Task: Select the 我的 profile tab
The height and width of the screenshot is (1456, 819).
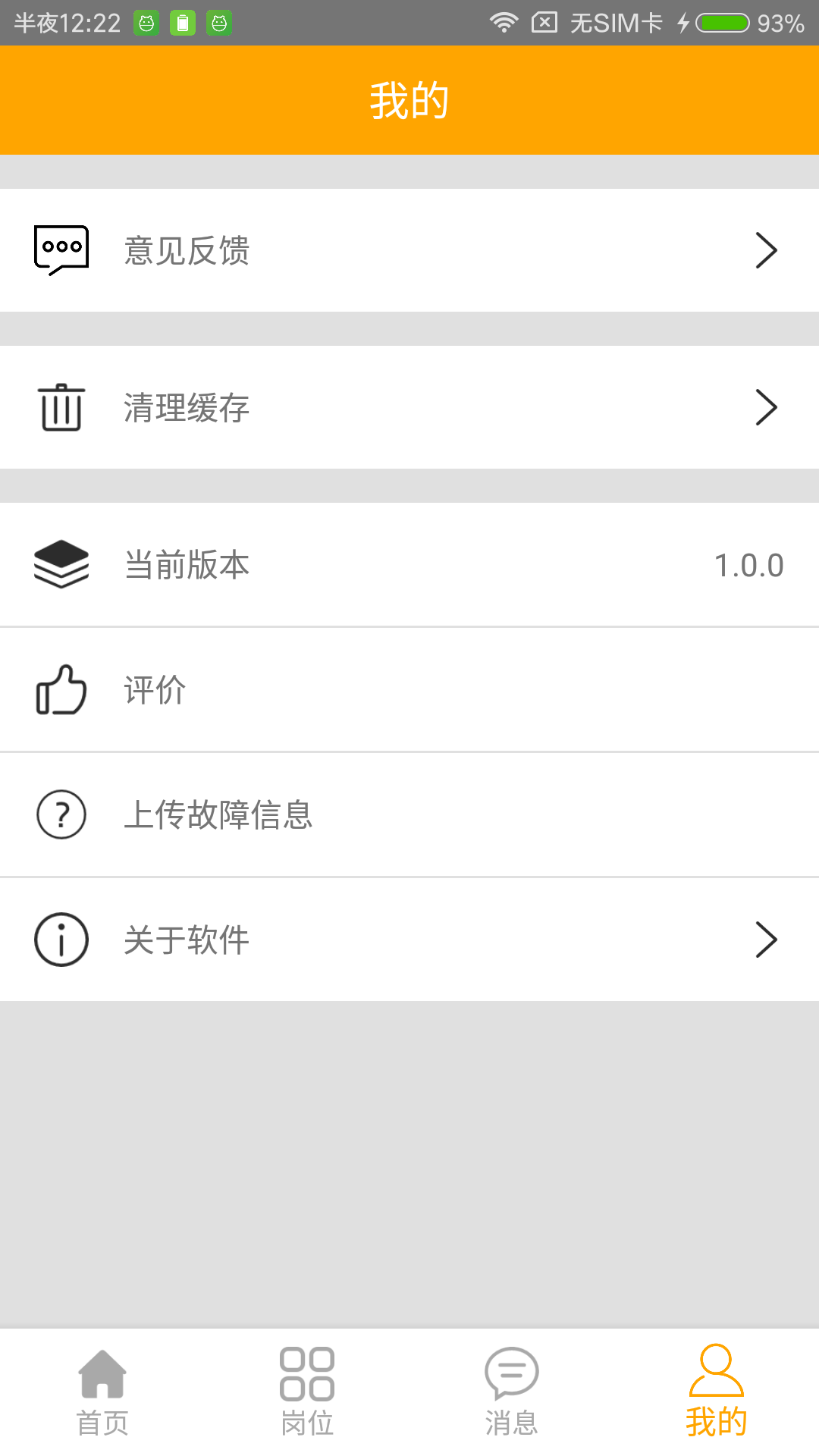Action: (717, 1392)
